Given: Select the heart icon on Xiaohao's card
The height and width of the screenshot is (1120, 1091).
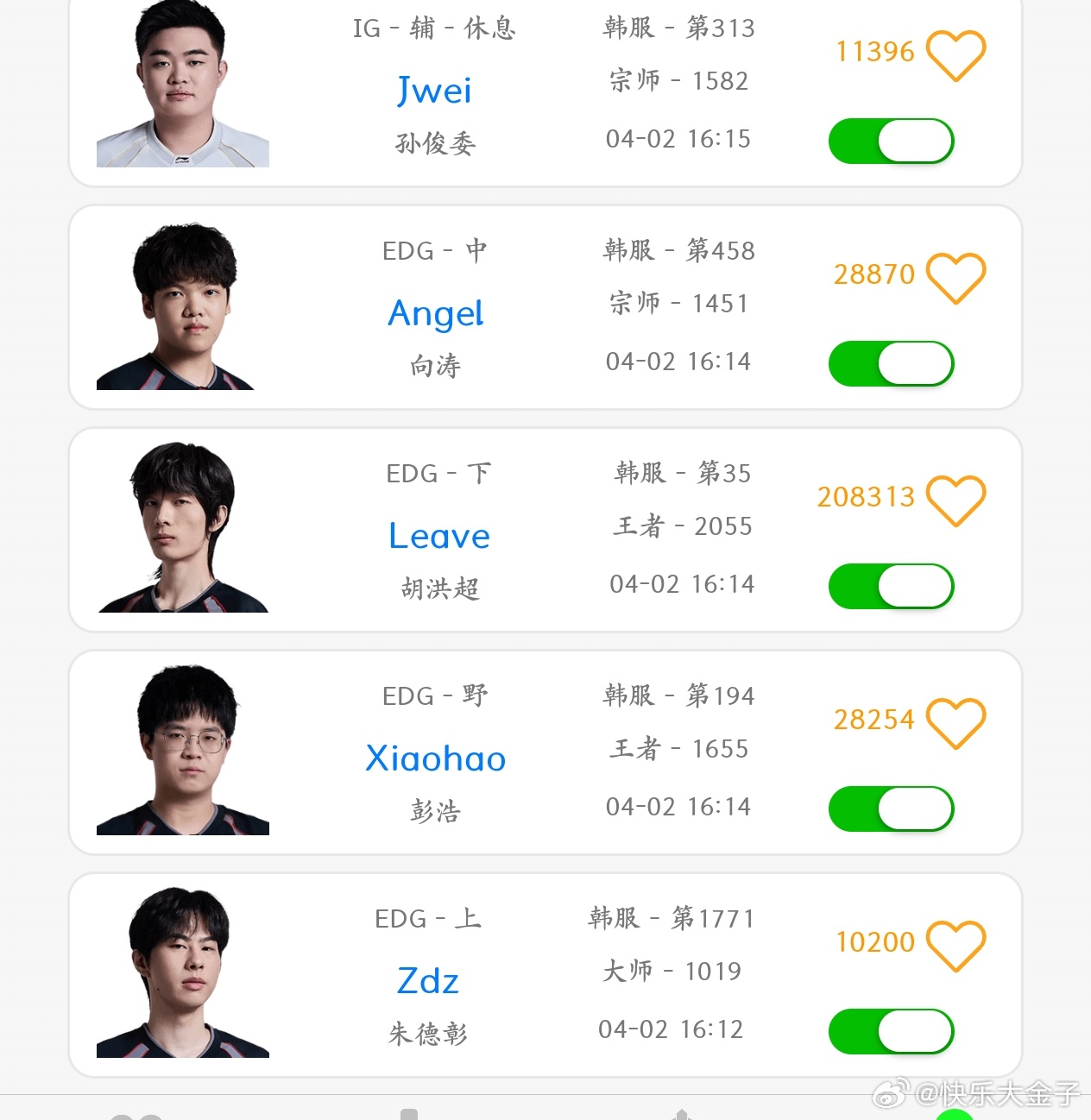Looking at the screenshot, I should click(x=955, y=722).
